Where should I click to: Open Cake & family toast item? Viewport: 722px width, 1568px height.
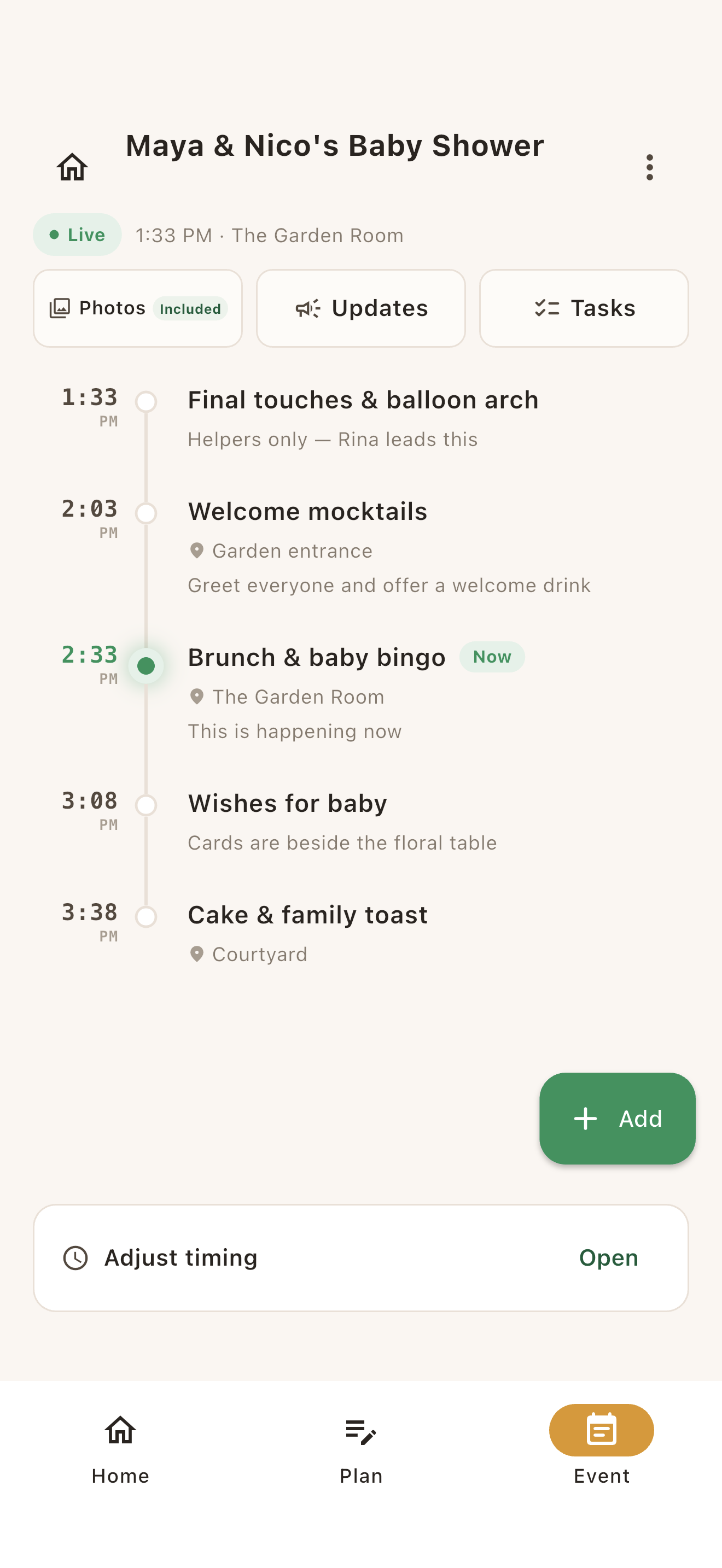point(360,934)
